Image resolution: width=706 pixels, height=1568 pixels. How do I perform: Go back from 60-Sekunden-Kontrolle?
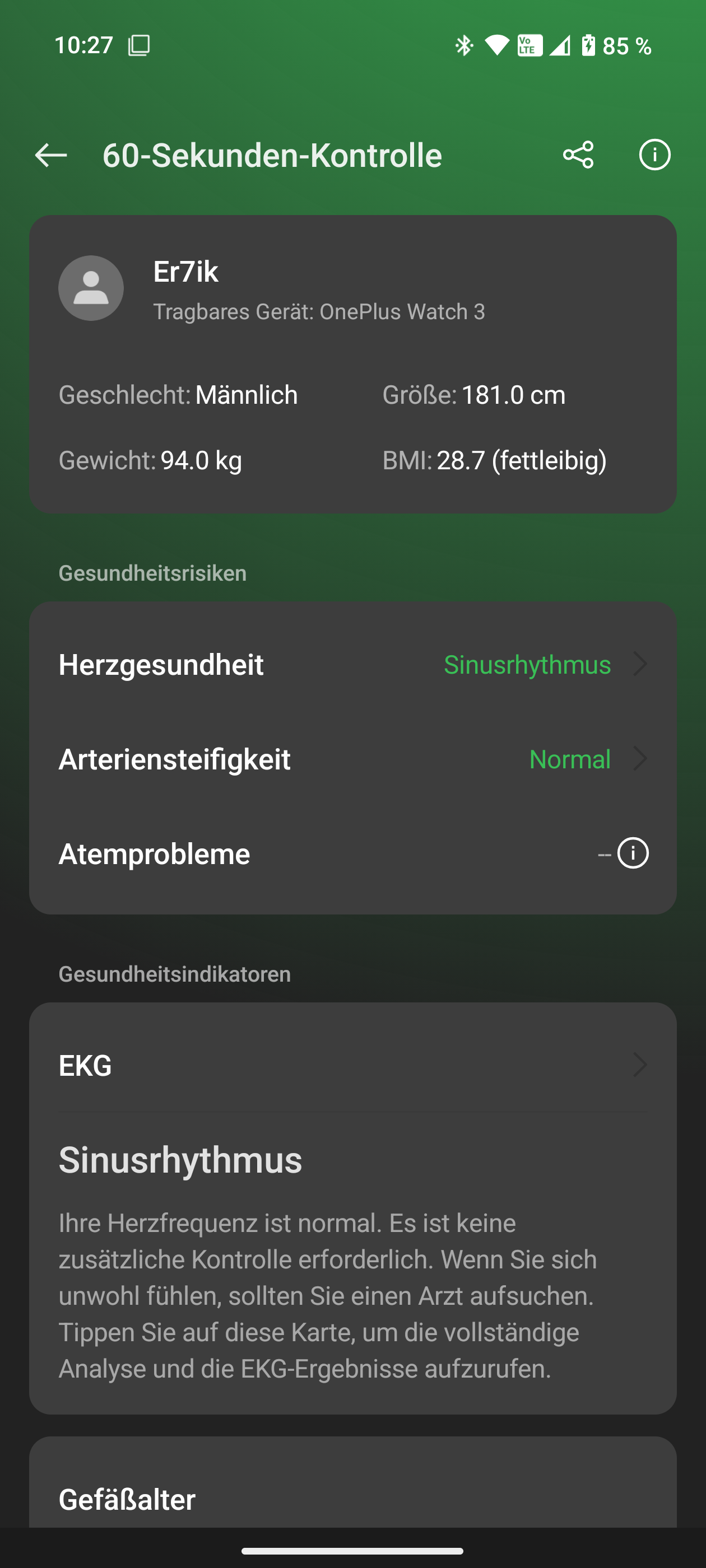(x=50, y=155)
